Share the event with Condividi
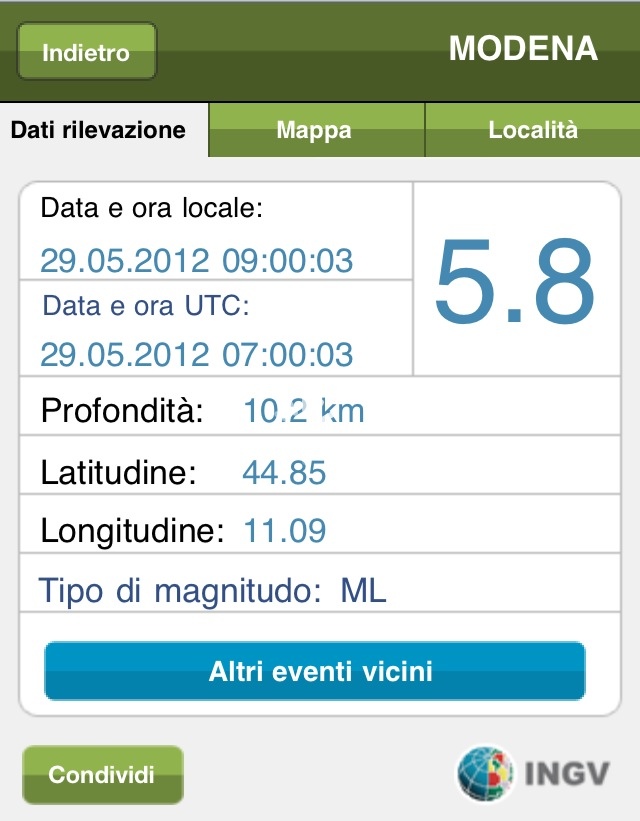This screenshot has height=821, width=640. tap(102, 775)
